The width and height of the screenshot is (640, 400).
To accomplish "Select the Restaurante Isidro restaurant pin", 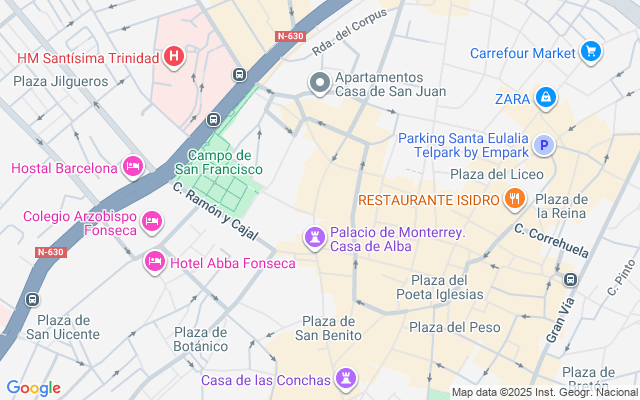I will pos(515,199).
